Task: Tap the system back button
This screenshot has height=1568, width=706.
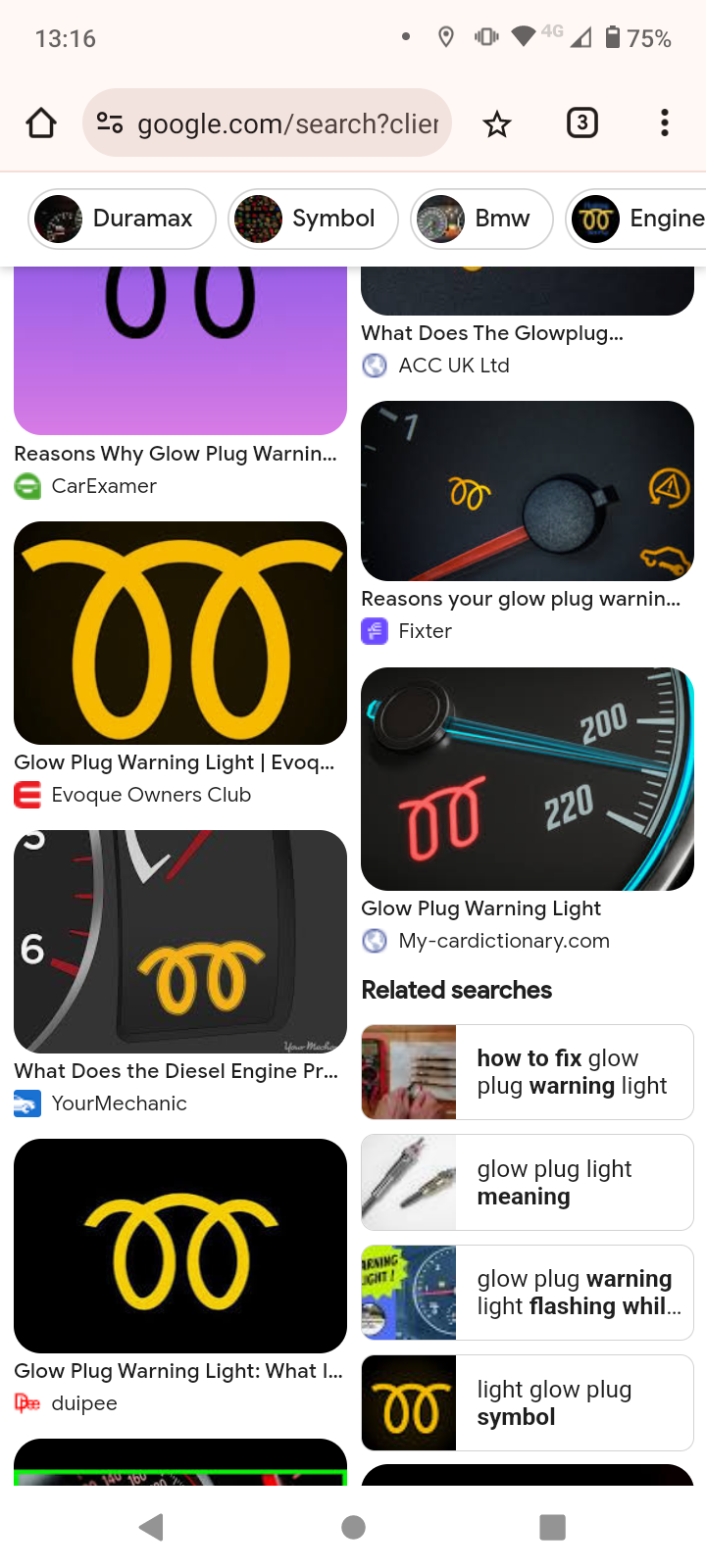Action: coord(151,1526)
